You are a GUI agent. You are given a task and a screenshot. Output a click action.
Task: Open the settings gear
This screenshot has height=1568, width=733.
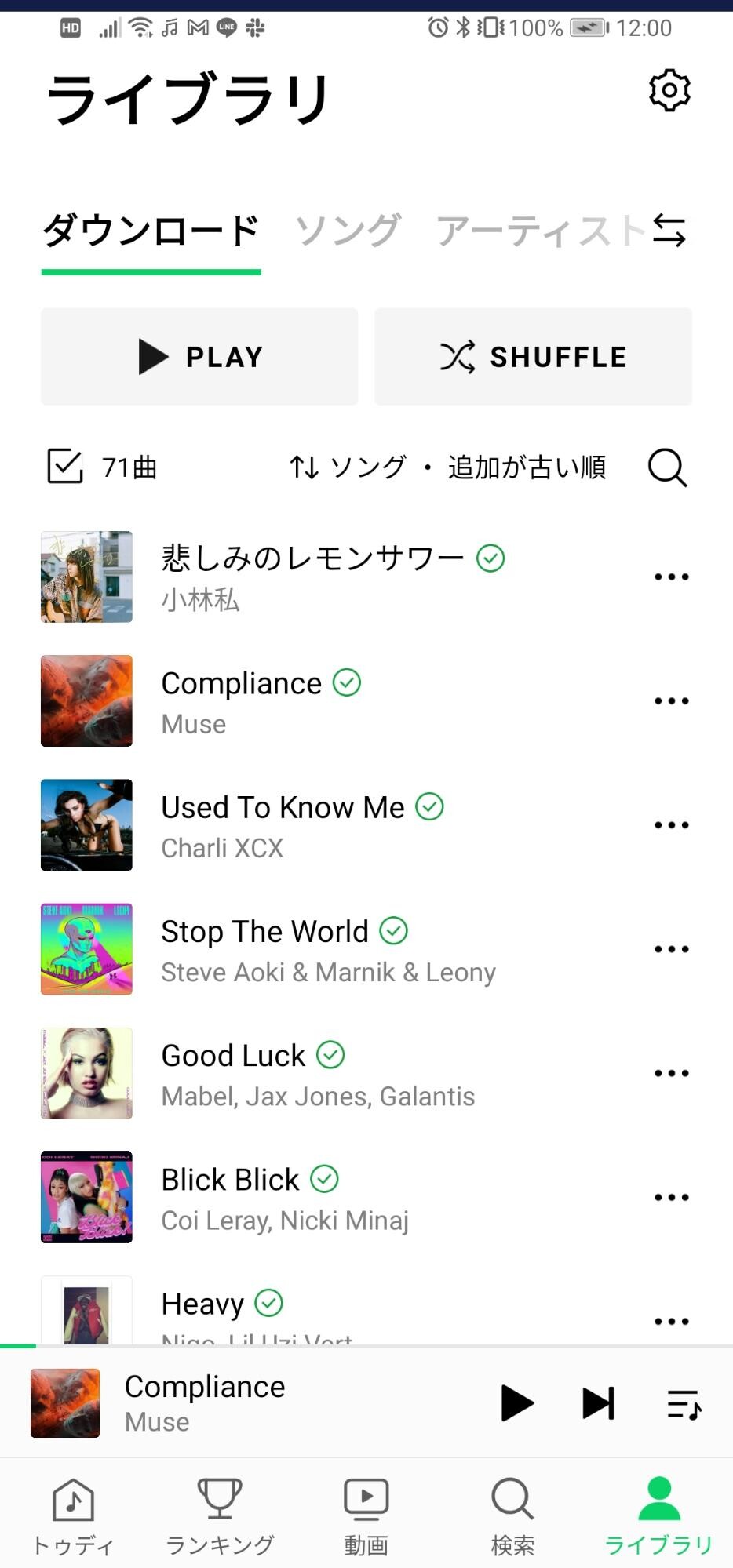coord(668,90)
